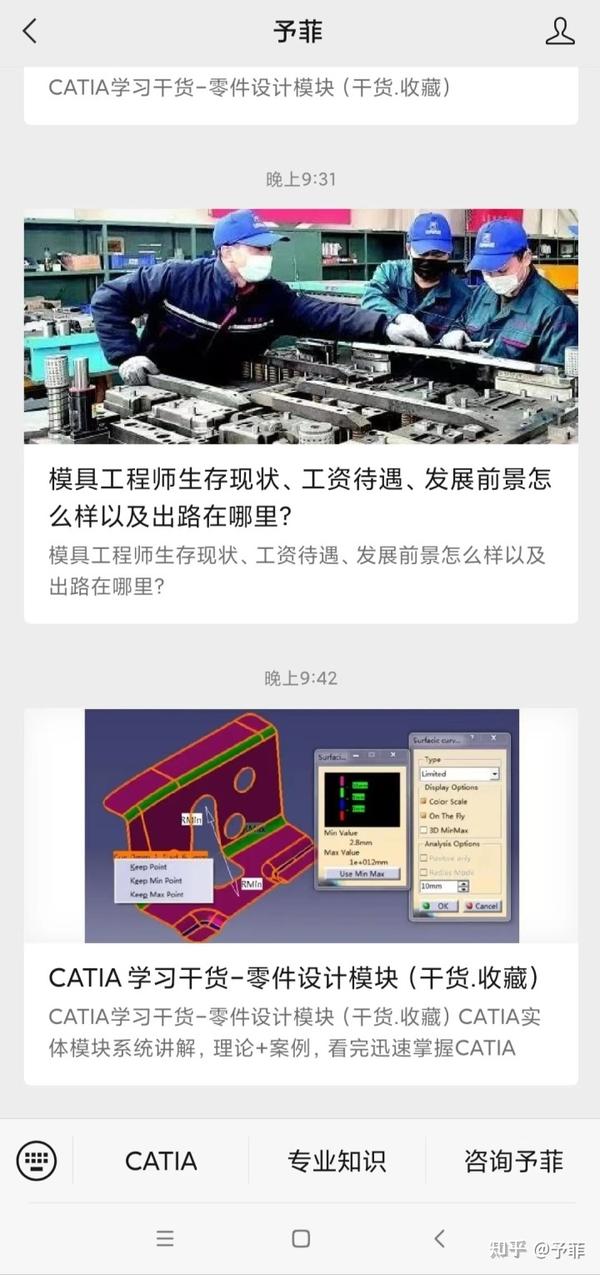Switch to keyboard input mode
Screen dimensions: 600x1275
click(37, 1161)
